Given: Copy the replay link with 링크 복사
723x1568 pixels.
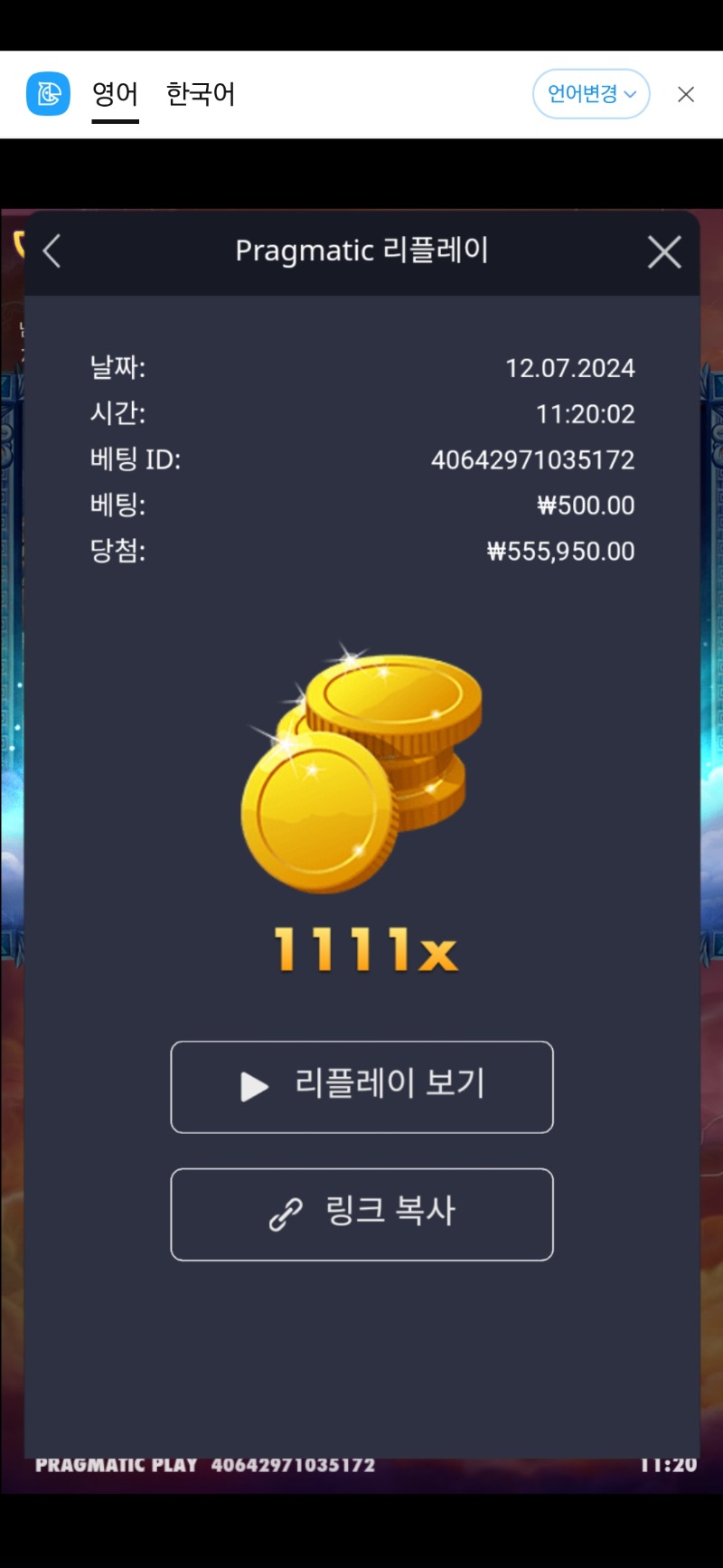Looking at the screenshot, I should [x=361, y=1214].
